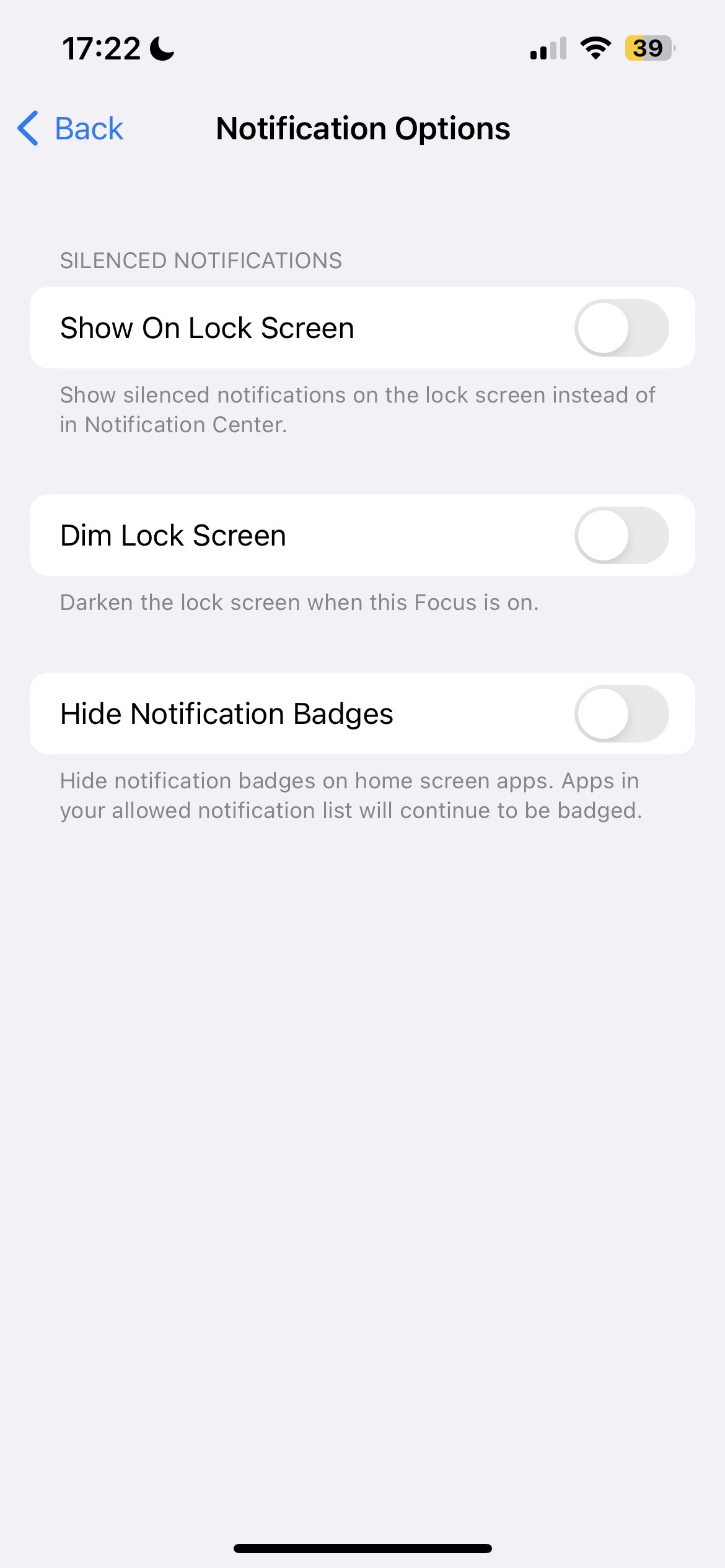Tap the blue back chevron arrow

tap(26, 128)
